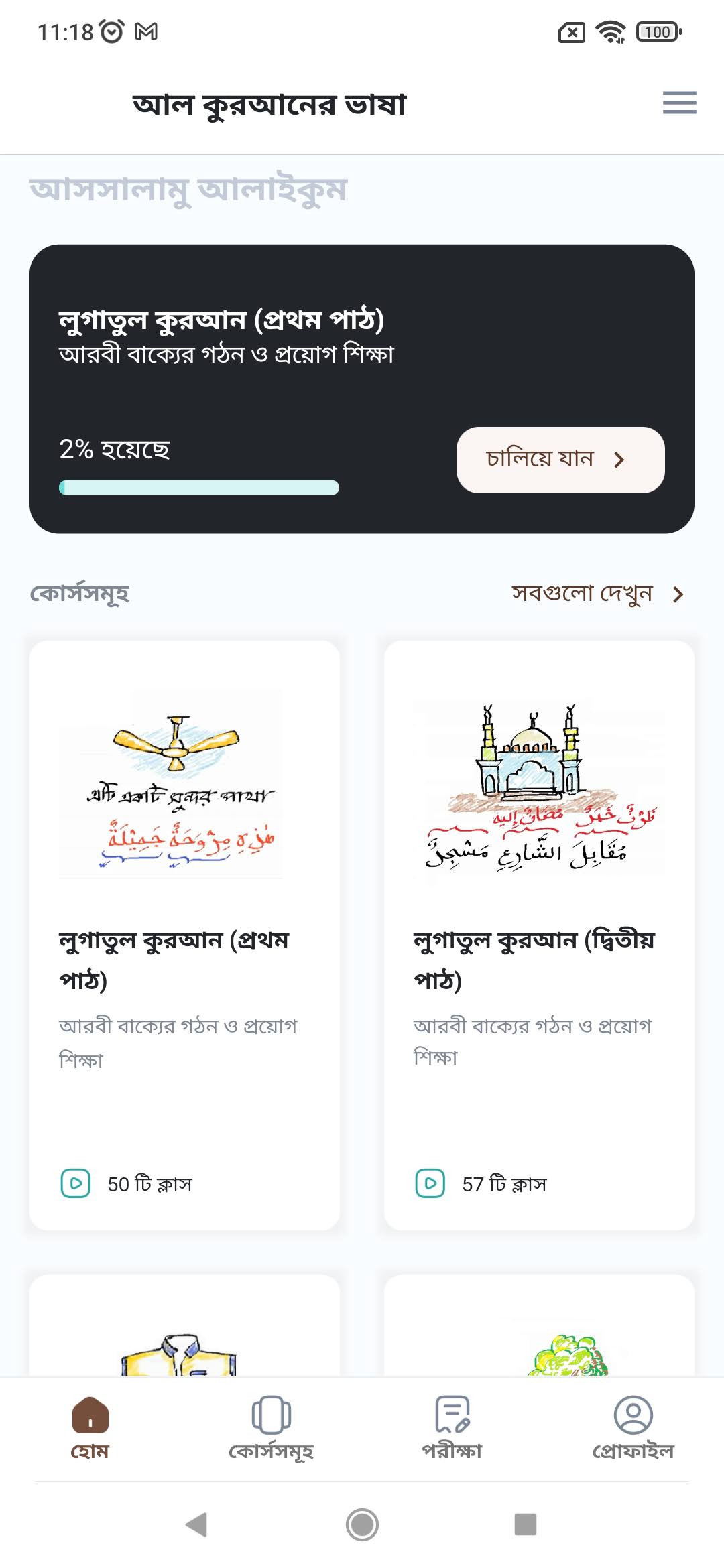Screen dimensions: 724x1568
Task: Switch to the কোর্সসমূহ tab
Action: [271, 1427]
